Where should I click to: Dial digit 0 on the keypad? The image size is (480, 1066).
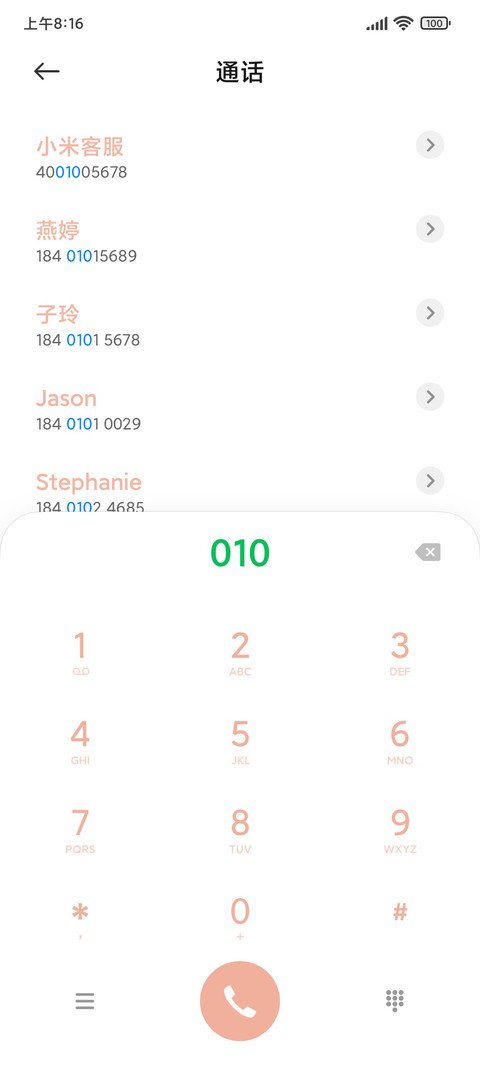(x=240, y=919)
